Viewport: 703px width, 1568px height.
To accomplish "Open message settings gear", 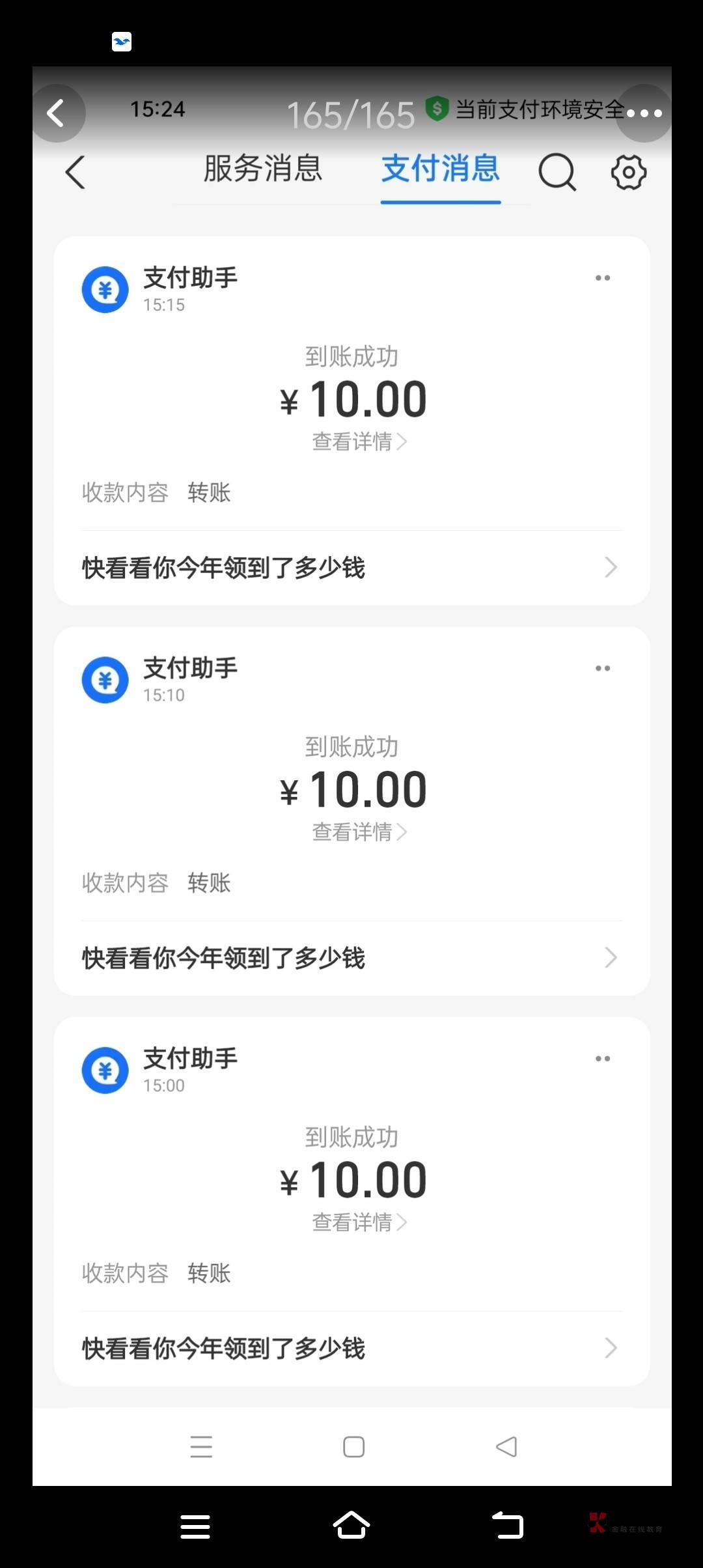I will tap(628, 173).
